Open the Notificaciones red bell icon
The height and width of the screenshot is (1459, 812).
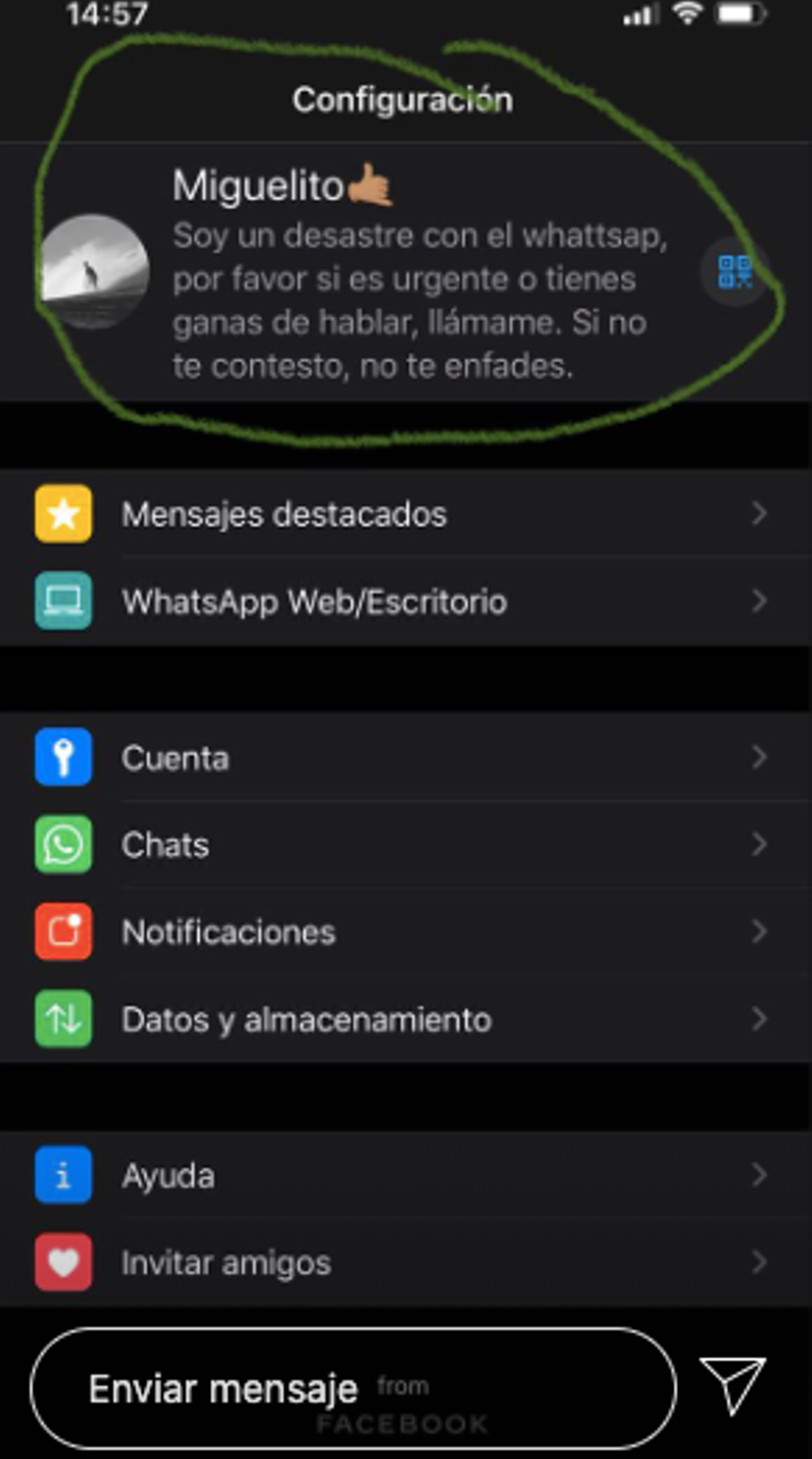[x=63, y=932]
